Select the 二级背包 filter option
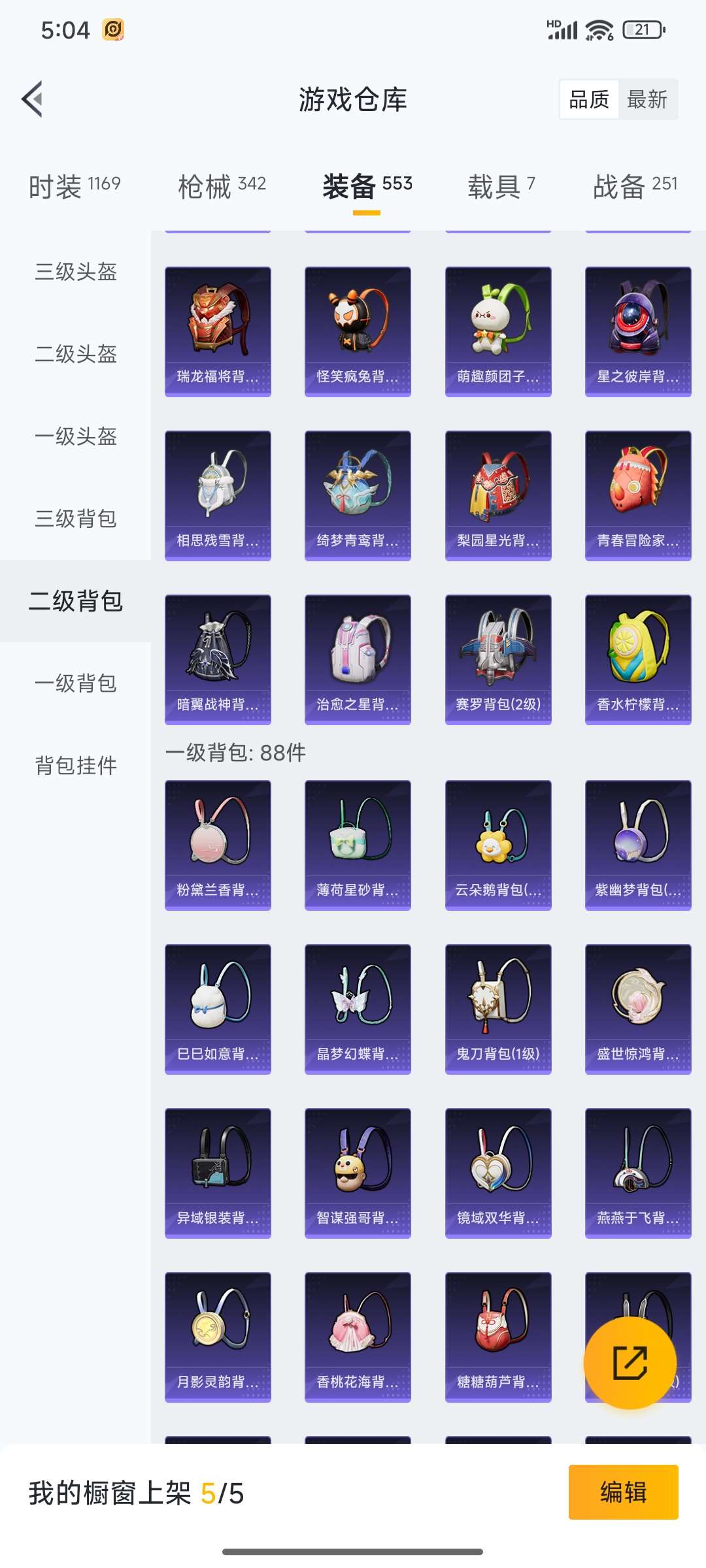The image size is (706, 1568). click(x=74, y=602)
